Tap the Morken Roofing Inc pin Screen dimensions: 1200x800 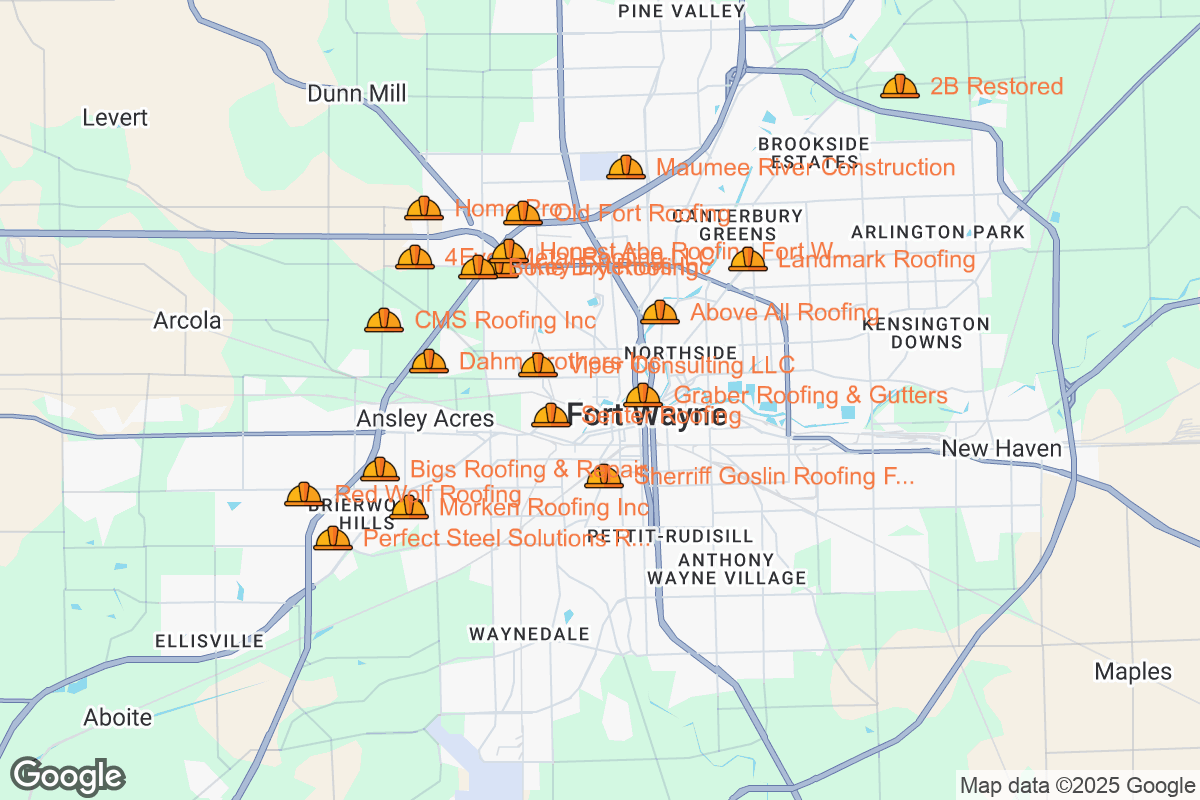[x=409, y=508]
